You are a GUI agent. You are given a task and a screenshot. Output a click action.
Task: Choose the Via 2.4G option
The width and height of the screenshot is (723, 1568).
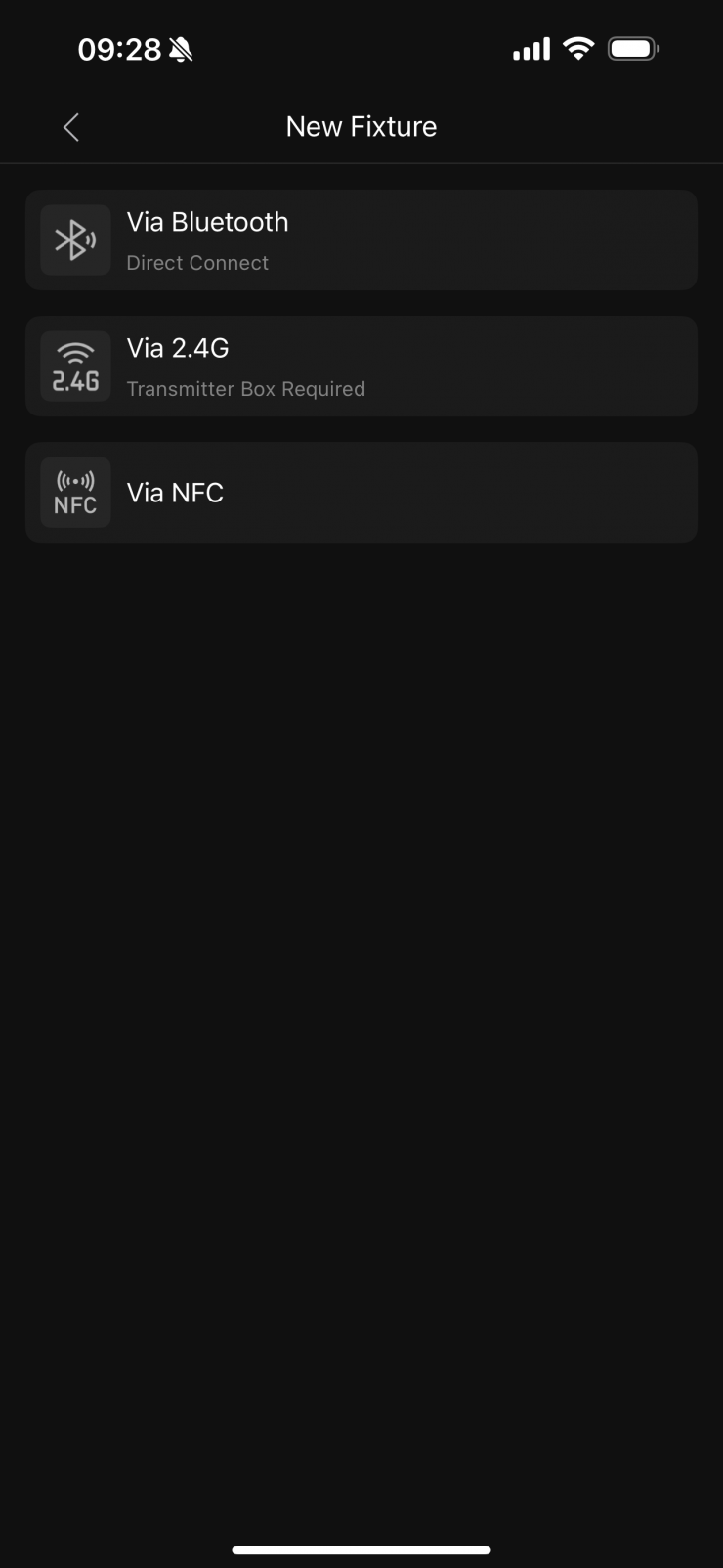point(361,367)
